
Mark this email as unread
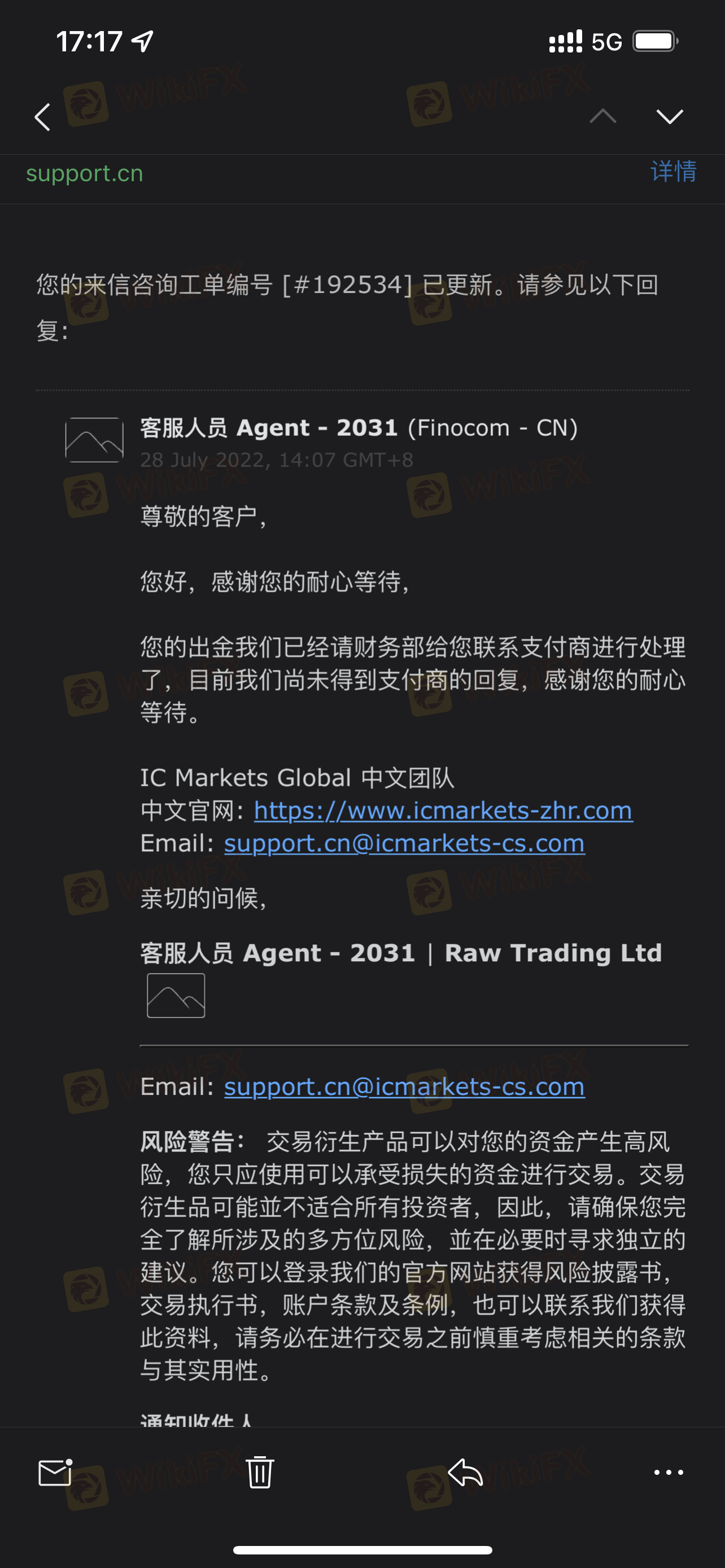(x=55, y=1473)
